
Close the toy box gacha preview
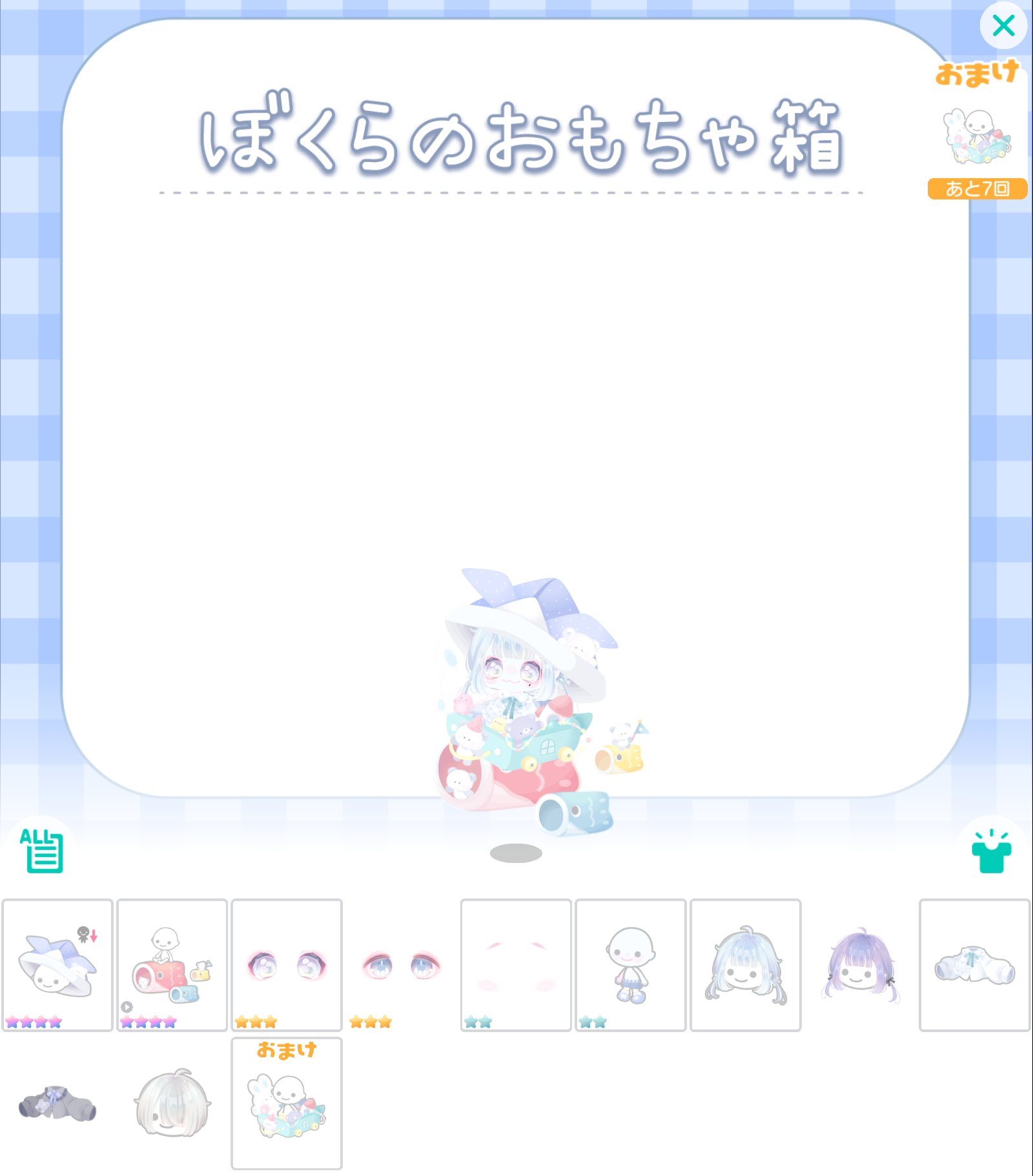point(1003,26)
